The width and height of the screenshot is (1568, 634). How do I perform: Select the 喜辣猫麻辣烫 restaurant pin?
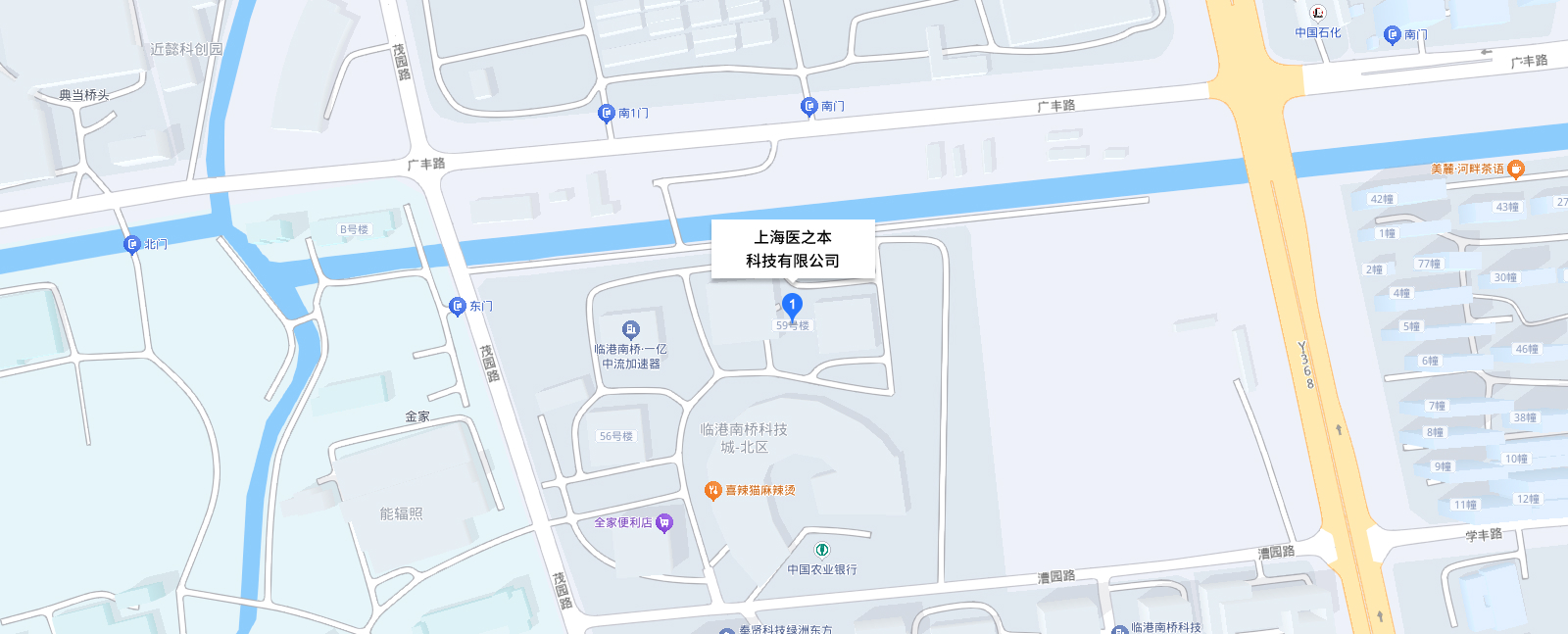point(713,490)
